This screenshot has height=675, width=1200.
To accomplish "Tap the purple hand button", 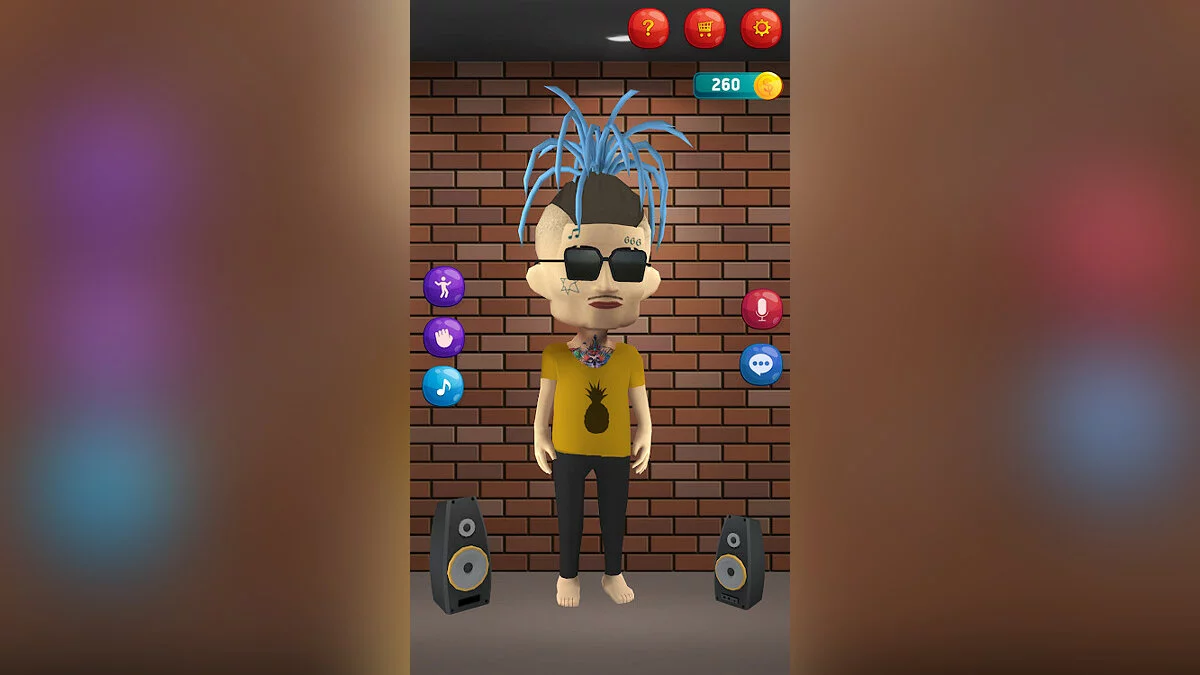I will click(443, 337).
